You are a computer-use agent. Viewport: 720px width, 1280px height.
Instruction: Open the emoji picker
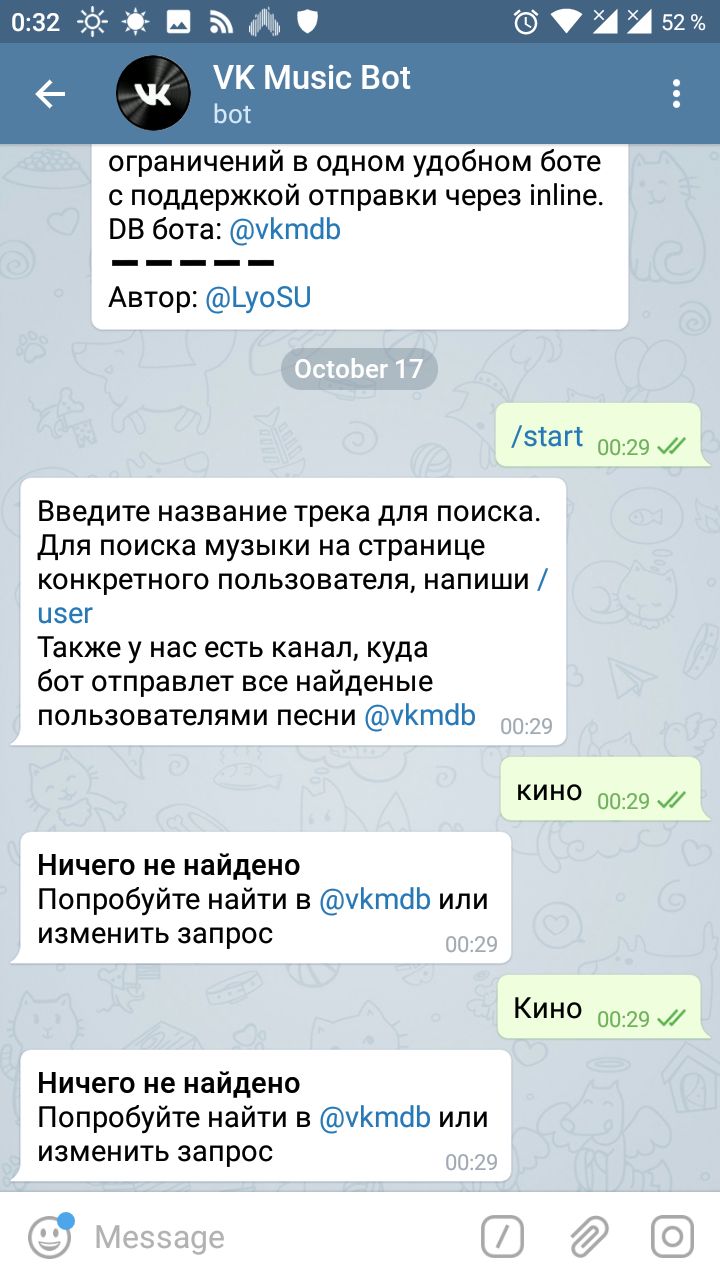click(50, 1237)
